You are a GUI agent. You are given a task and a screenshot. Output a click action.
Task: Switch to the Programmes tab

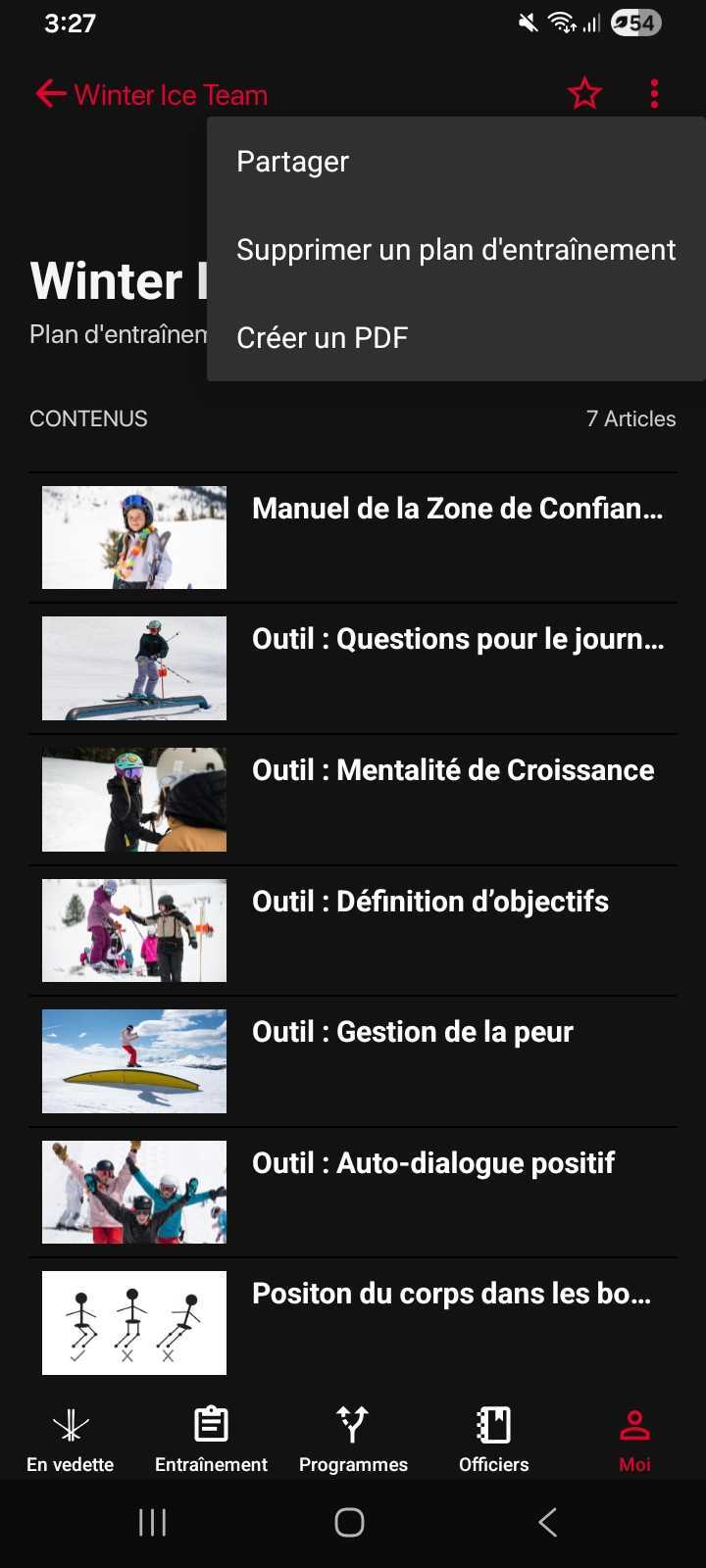[353, 1439]
